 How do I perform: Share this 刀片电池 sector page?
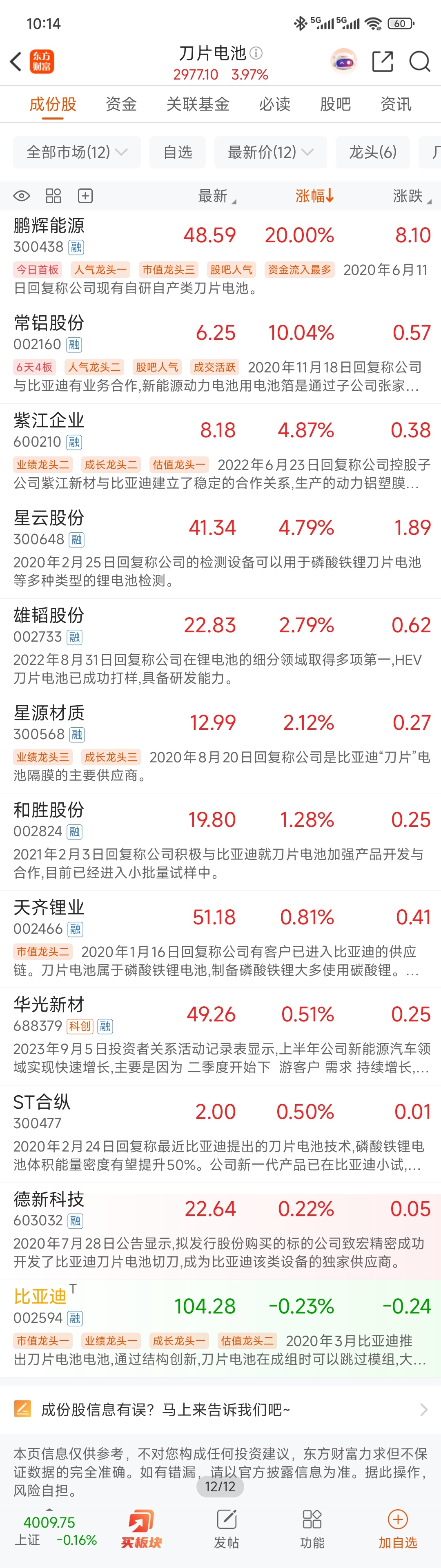[x=383, y=62]
